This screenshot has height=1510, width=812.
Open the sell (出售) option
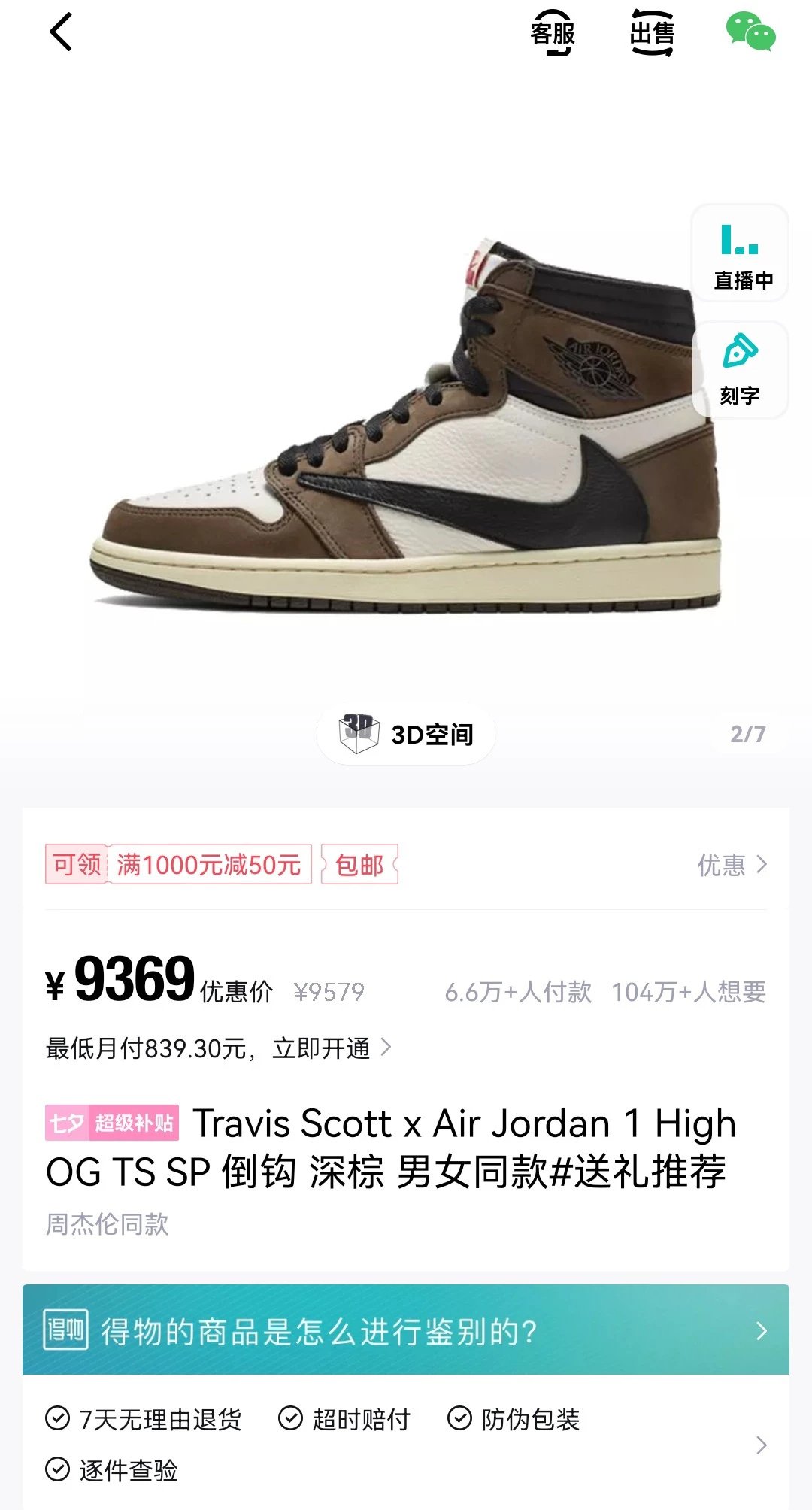(x=652, y=33)
